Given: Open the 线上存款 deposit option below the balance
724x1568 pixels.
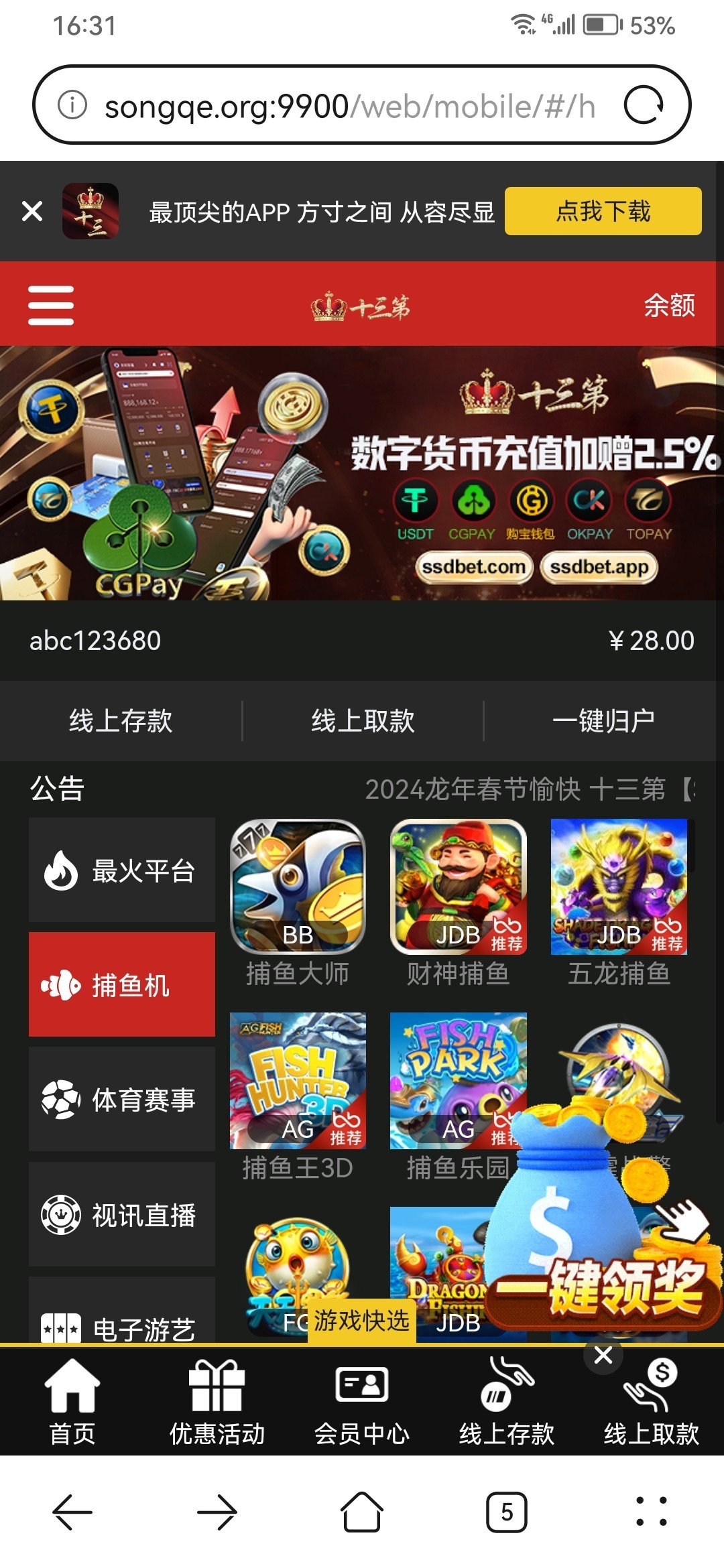Looking at the screenshot, I should pyautogui.click(x=121, y=721).
